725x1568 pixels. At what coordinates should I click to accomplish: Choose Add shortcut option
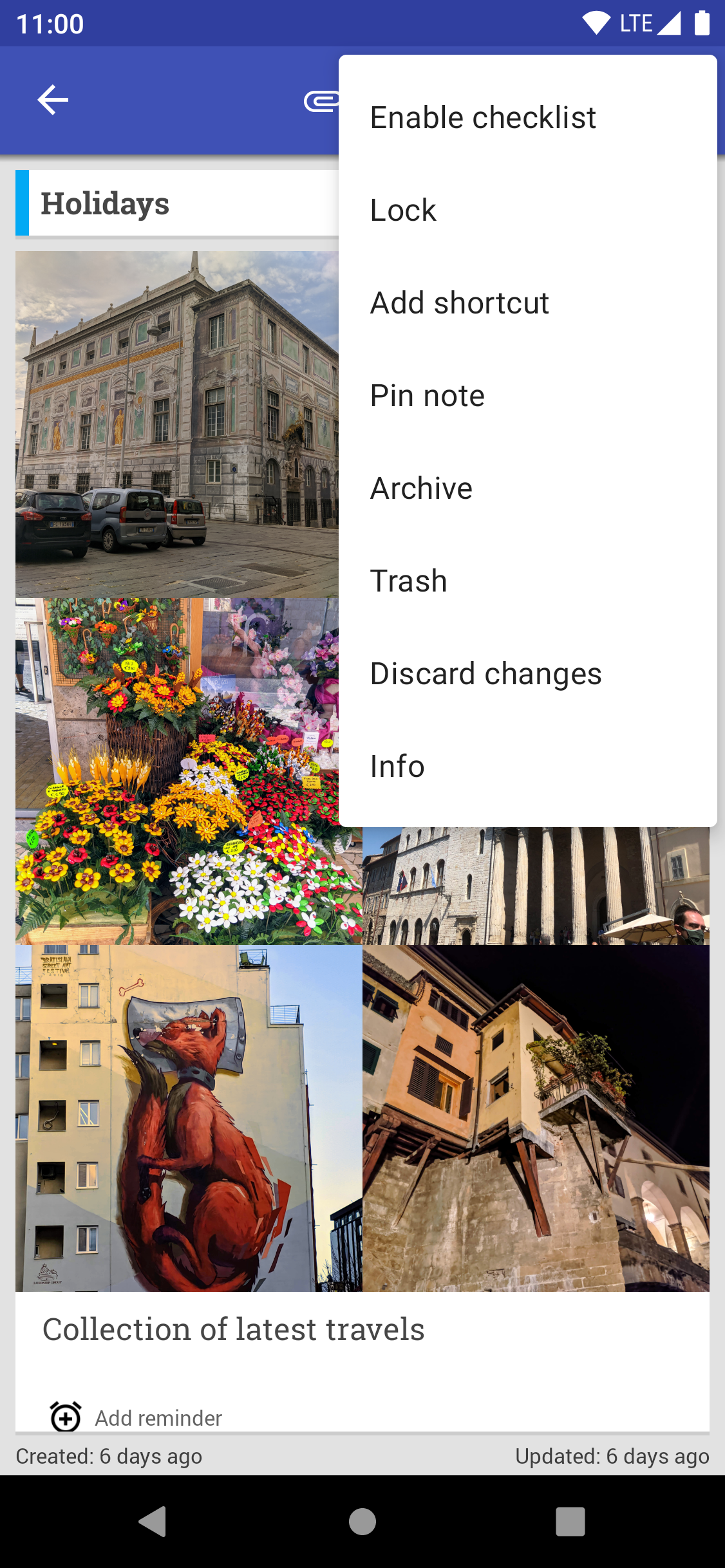coord(460,303)
